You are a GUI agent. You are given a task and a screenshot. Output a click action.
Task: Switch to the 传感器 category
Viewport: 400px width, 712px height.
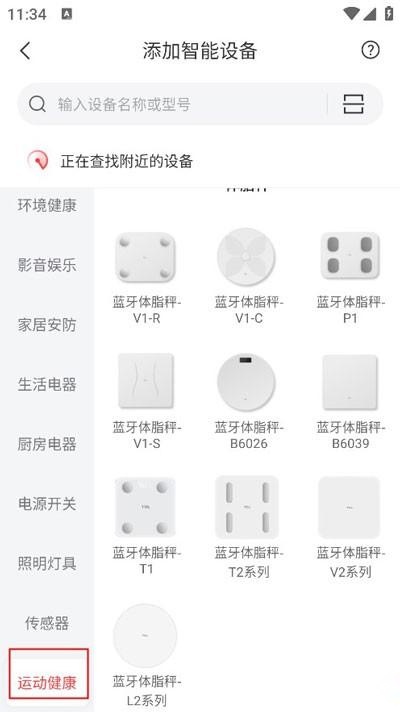tap(47, 623)
